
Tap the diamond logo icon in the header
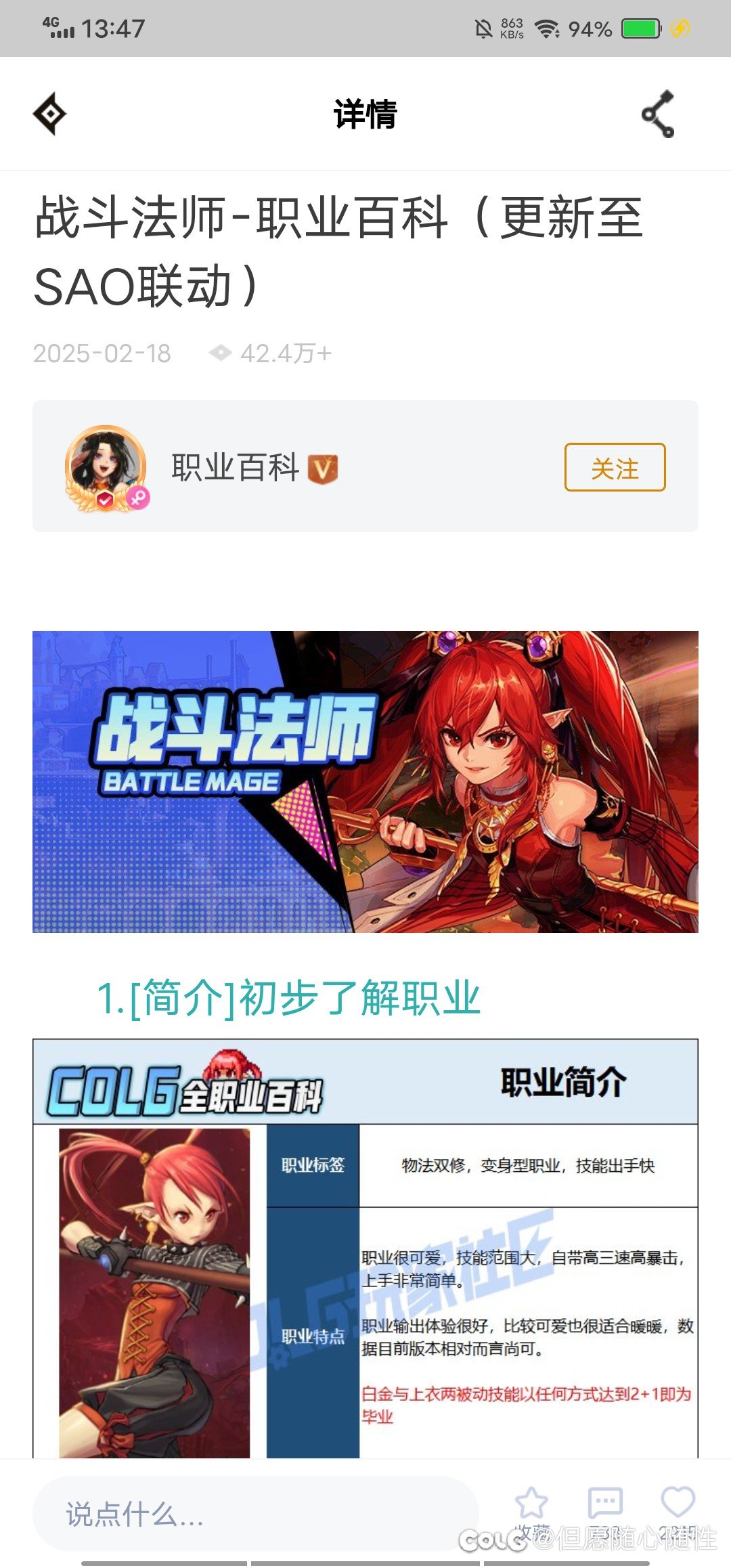pyautogui.click(x=50, y=114)
